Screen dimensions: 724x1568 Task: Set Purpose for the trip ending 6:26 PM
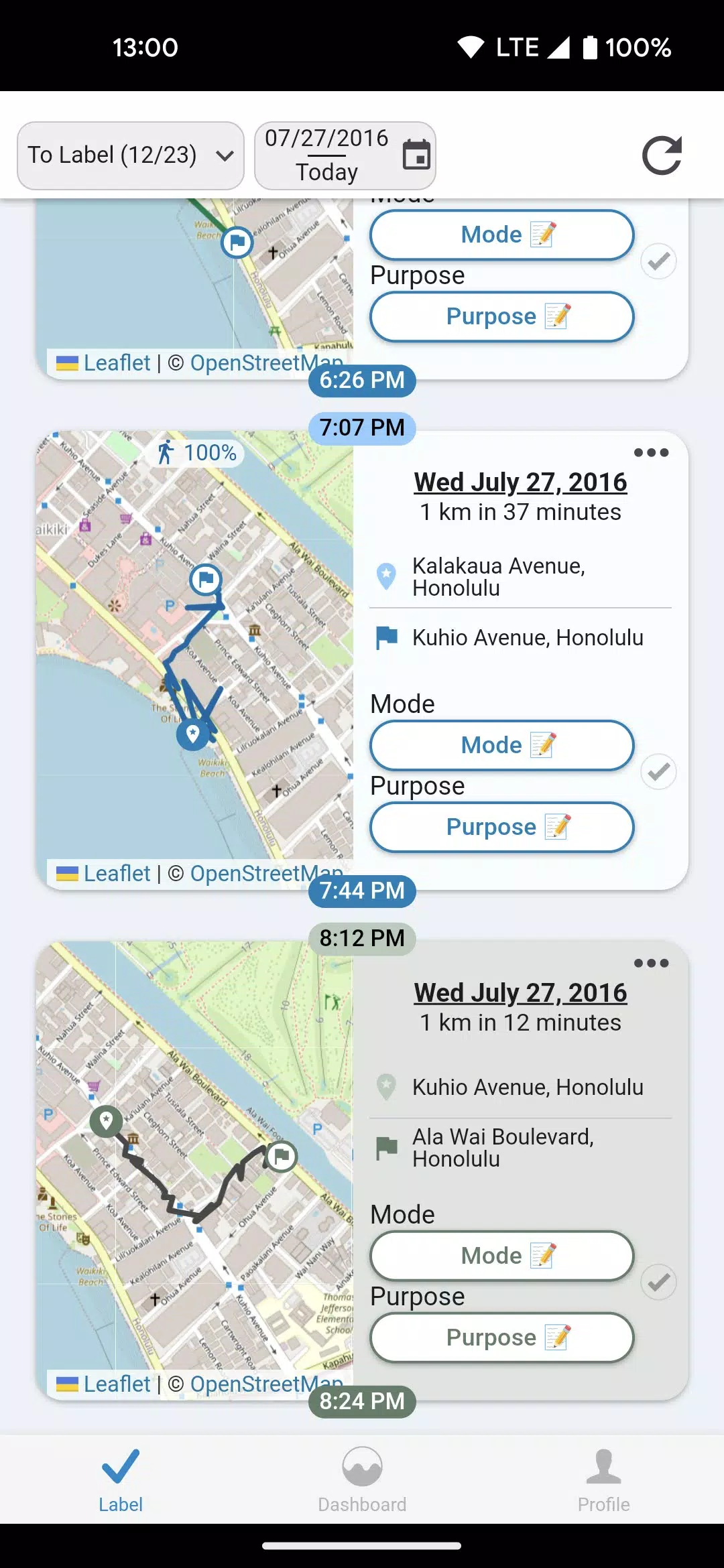coord(501,316)
